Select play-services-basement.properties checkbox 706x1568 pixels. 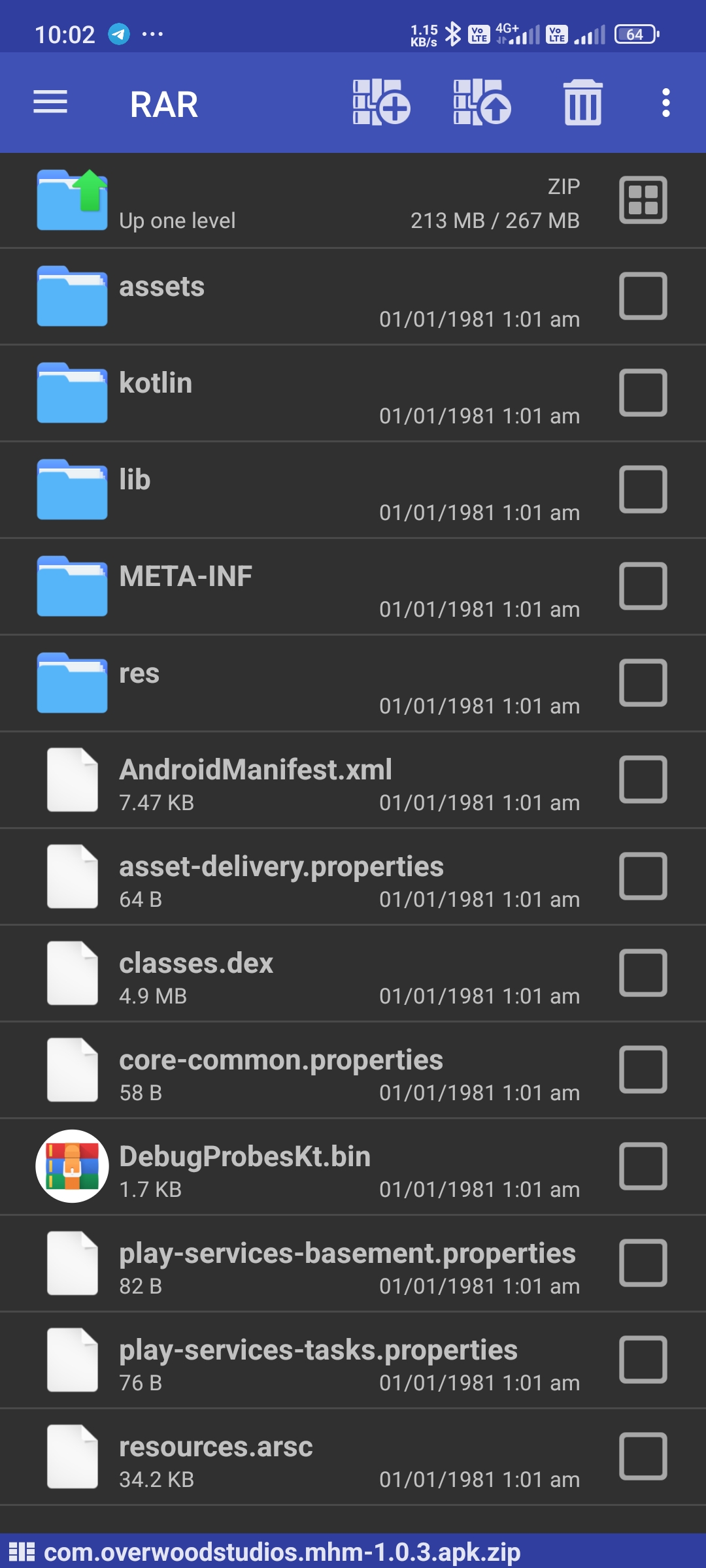[643, 1263]
